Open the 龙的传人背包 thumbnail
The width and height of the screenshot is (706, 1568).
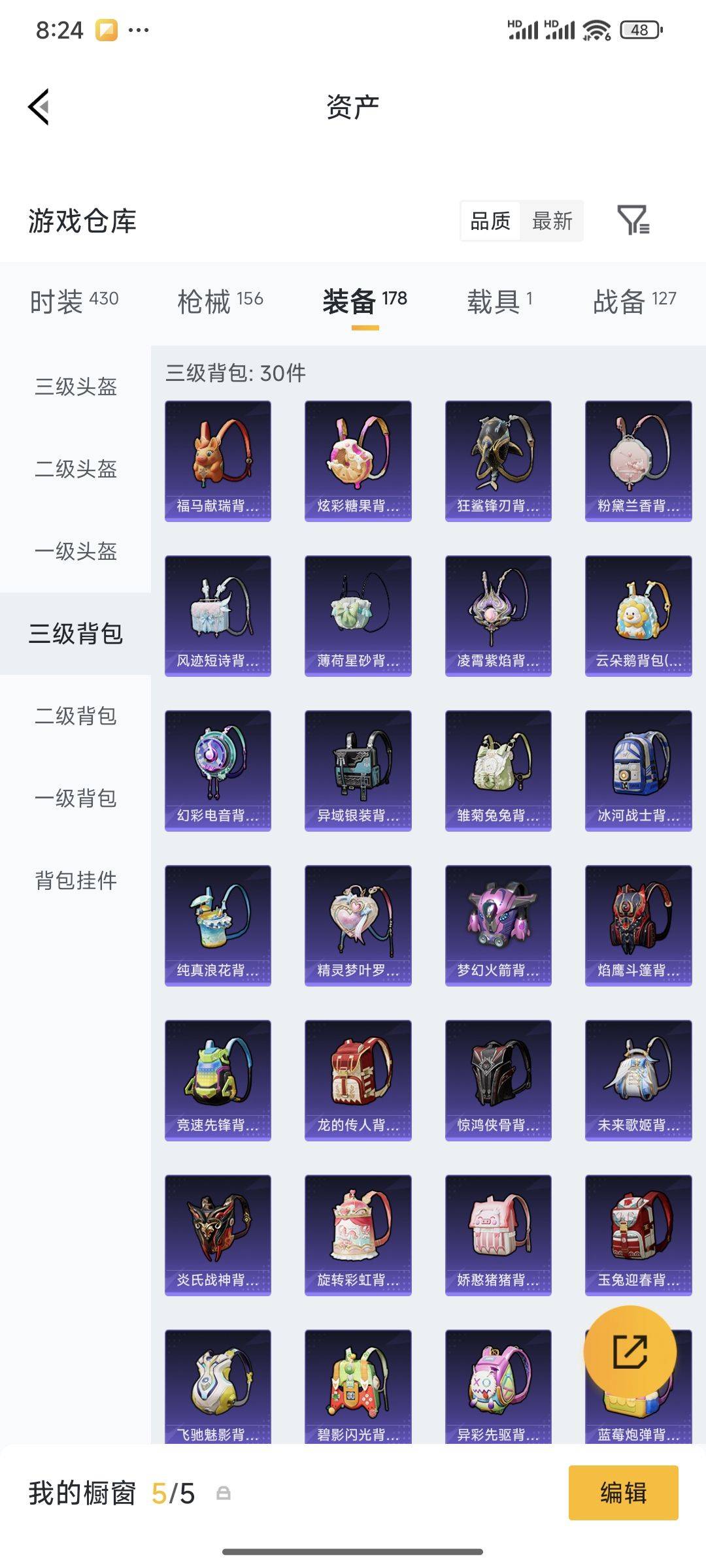point(358,1079)
